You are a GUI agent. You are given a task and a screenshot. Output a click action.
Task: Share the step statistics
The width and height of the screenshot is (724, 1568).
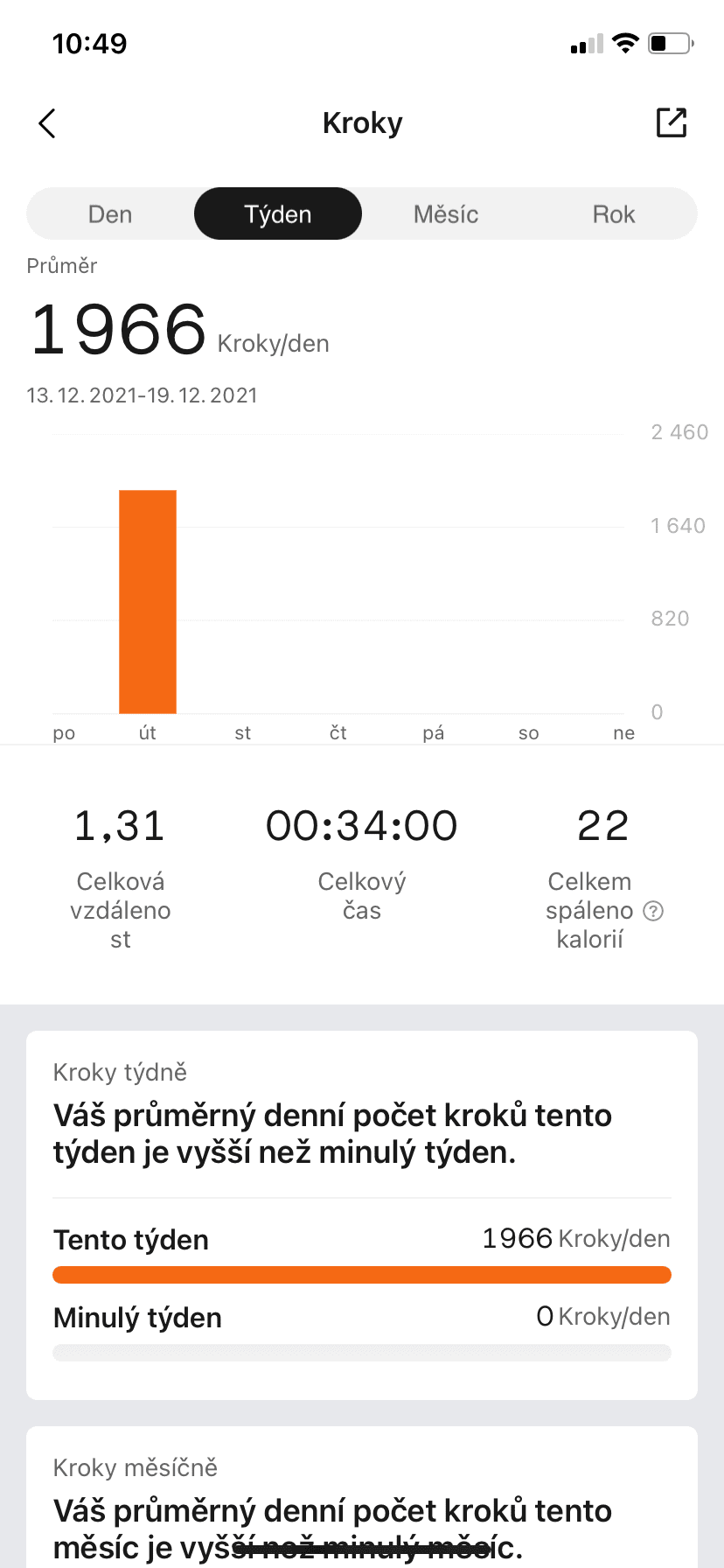(671, 123)
